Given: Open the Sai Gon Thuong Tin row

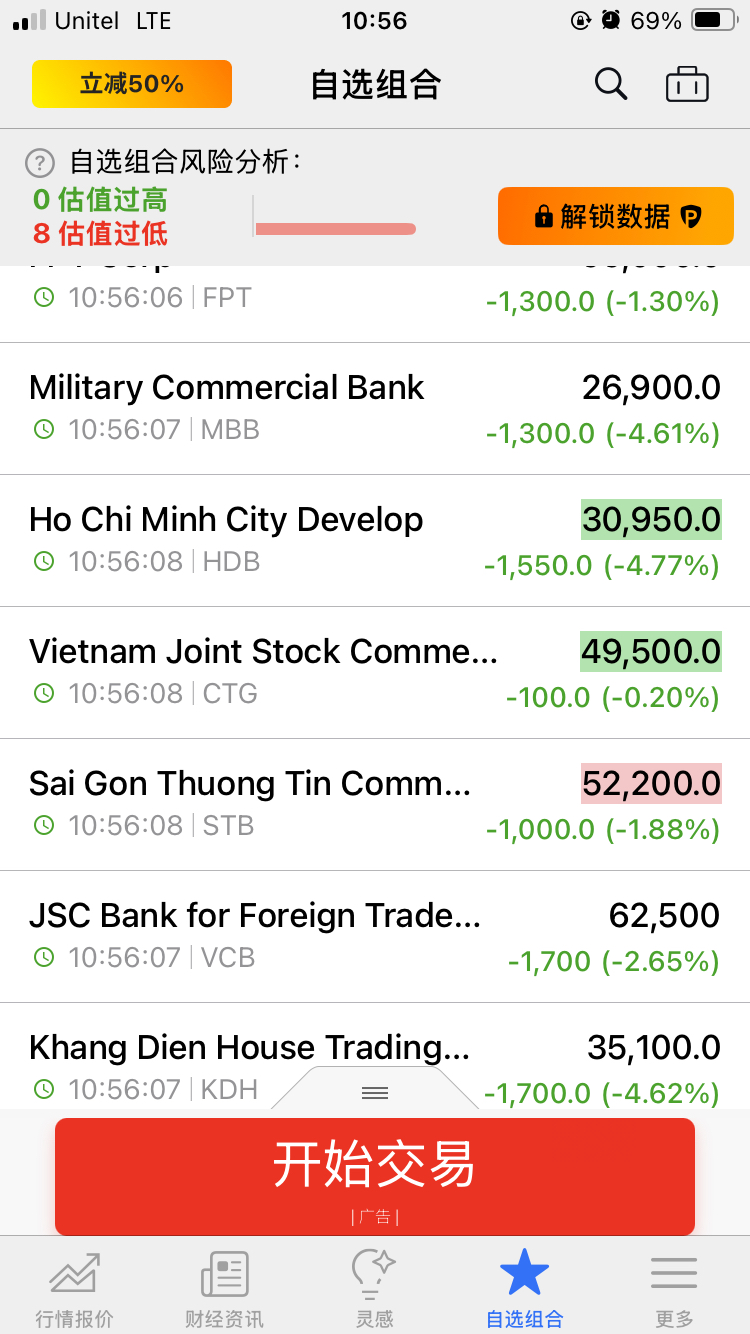Looking at the screenshot, I should click(375, 805).
